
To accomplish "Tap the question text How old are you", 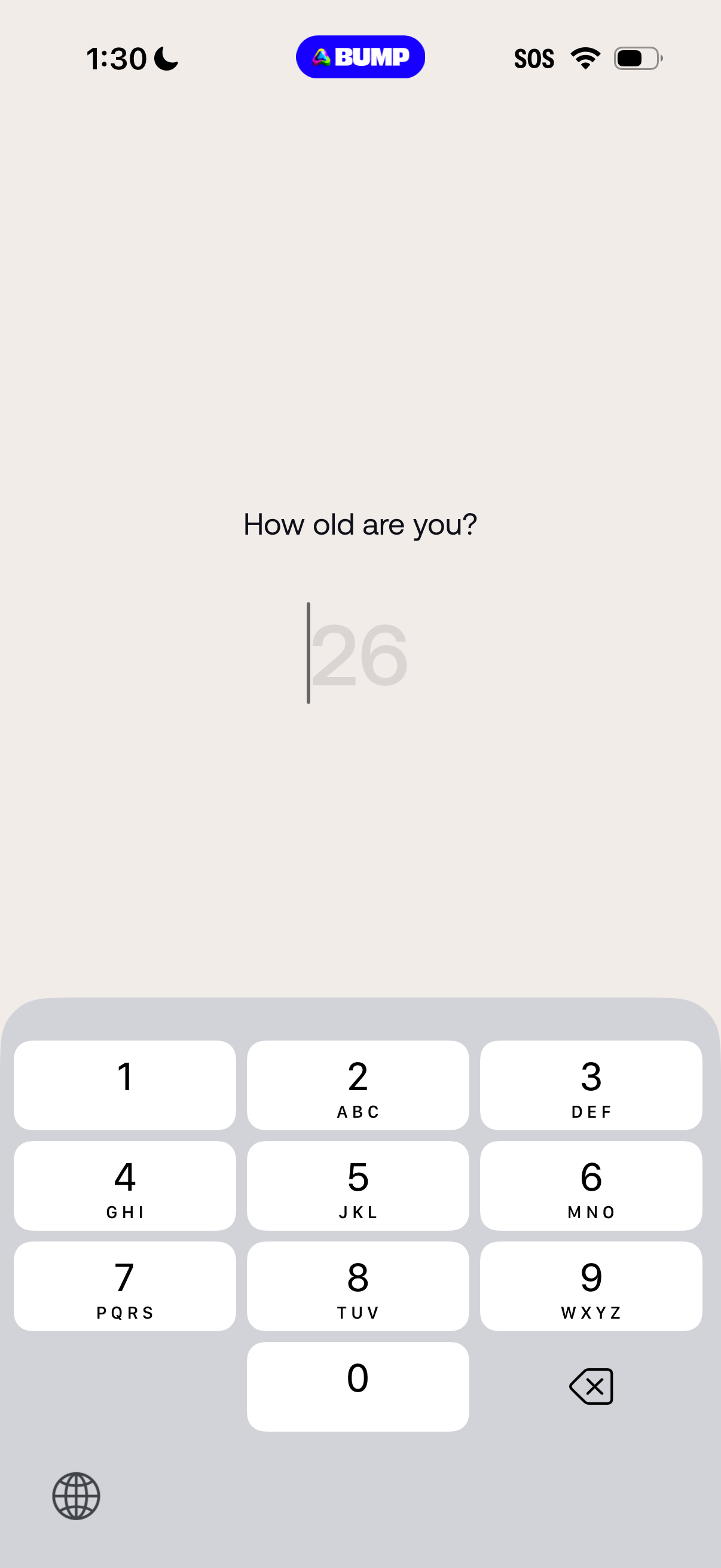I will click(x=360, y=524).
